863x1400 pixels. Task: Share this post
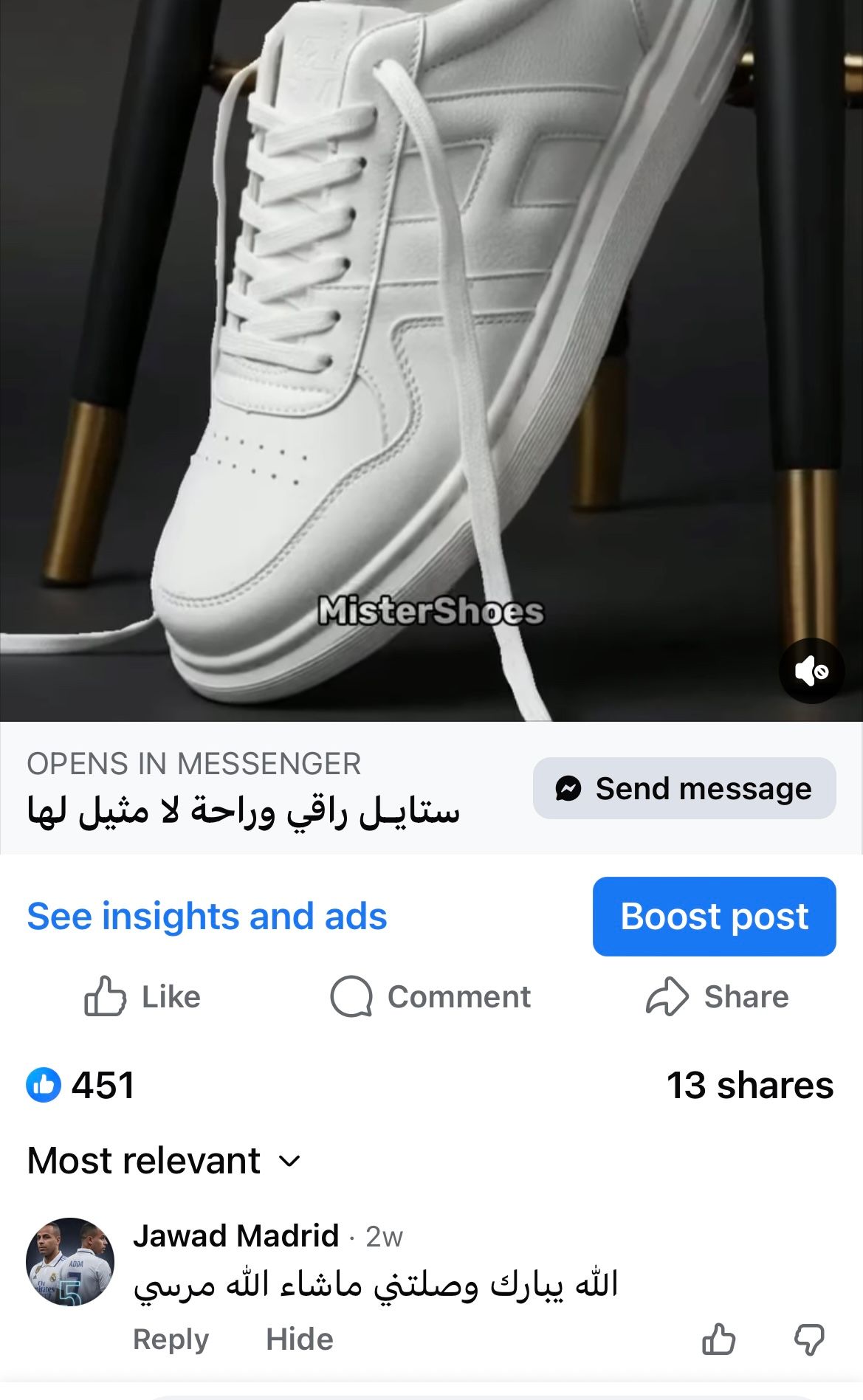coord(718,996)
